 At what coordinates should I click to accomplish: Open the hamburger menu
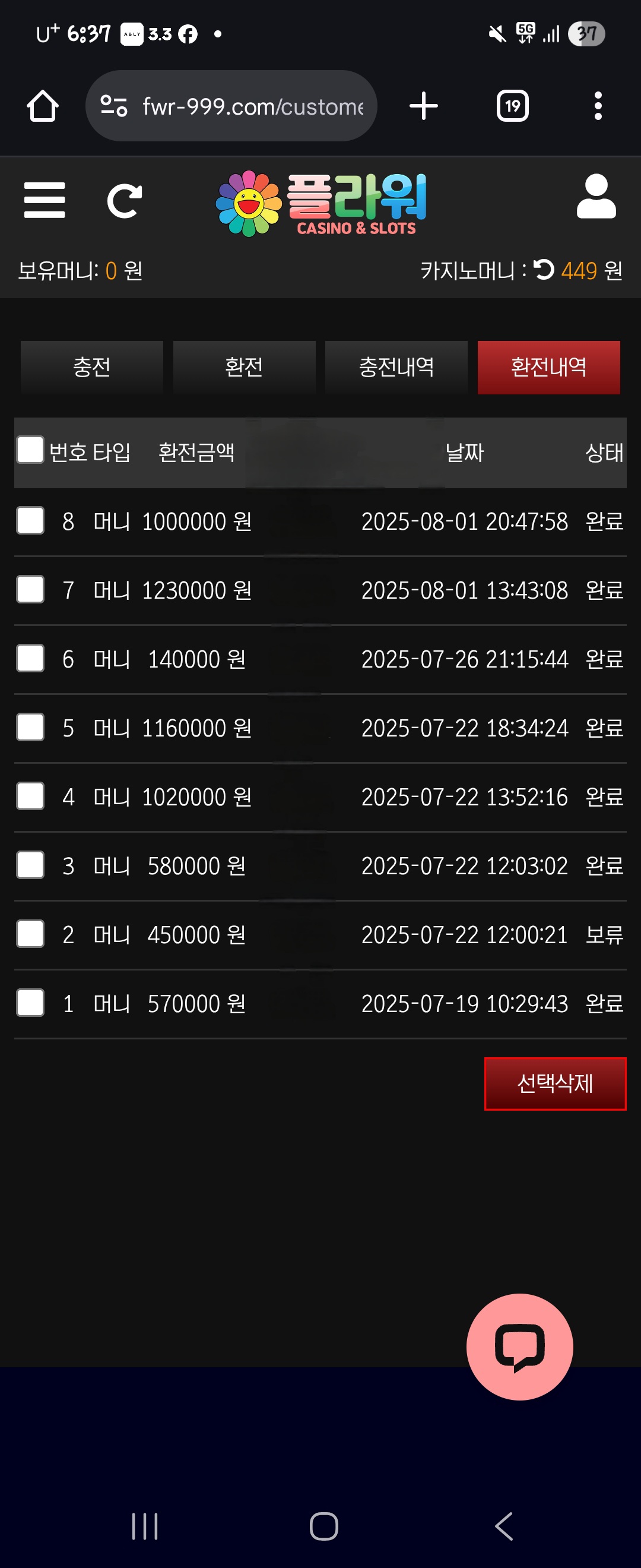[x=45, y=200]
